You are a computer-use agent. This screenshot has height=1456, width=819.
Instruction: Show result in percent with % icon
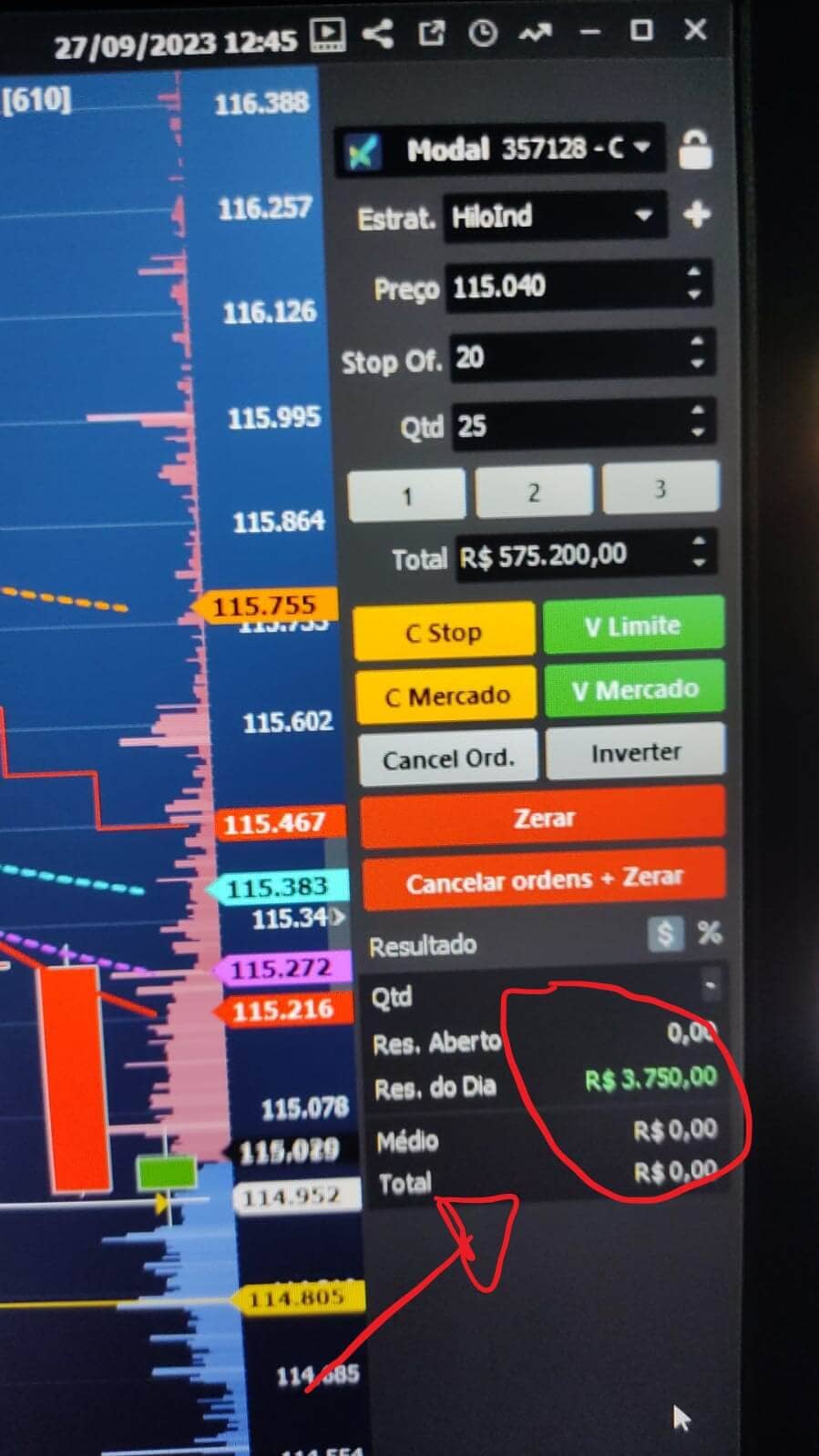710,932
